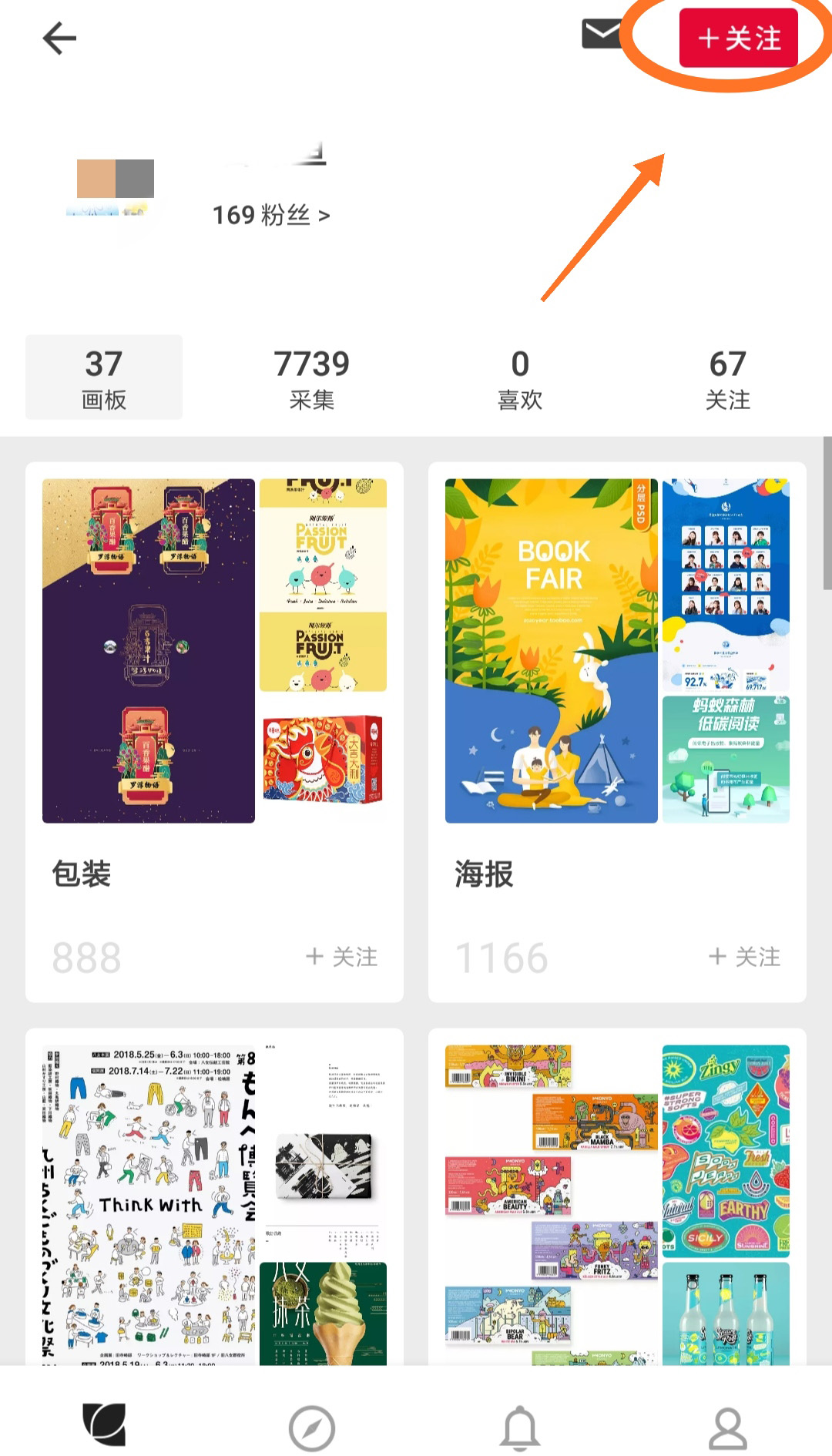The image size is (832, 1456).
Task: Switch to the 采集 tab showing 7739
Action: pyautogui.click(x=312, y=377)
